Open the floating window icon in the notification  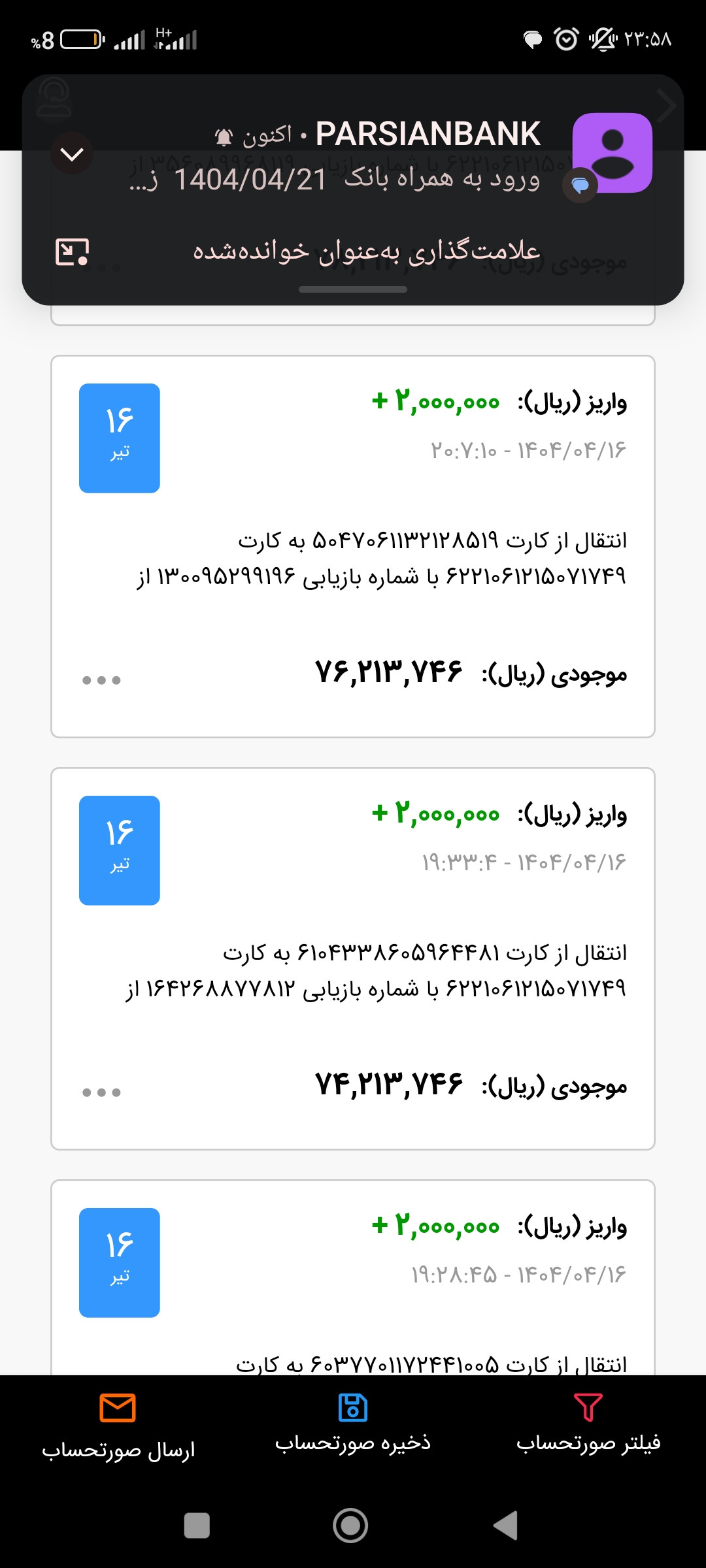72,252
